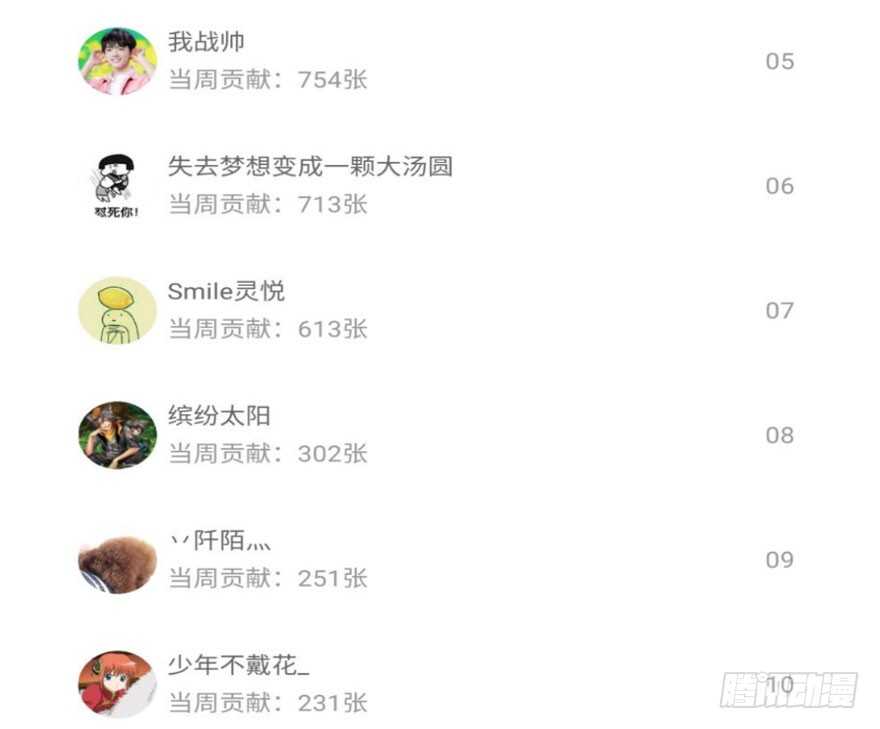The width and height of the screenshot is (880, 729).
Task: Select the 缤纷太阳 ranking row
Action: coord(440,435)
